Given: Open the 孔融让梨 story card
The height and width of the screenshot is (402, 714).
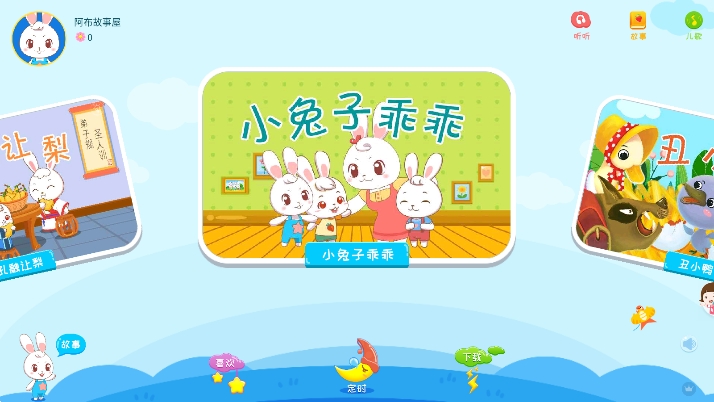Looking at the screenshot, I should point(50,185).
